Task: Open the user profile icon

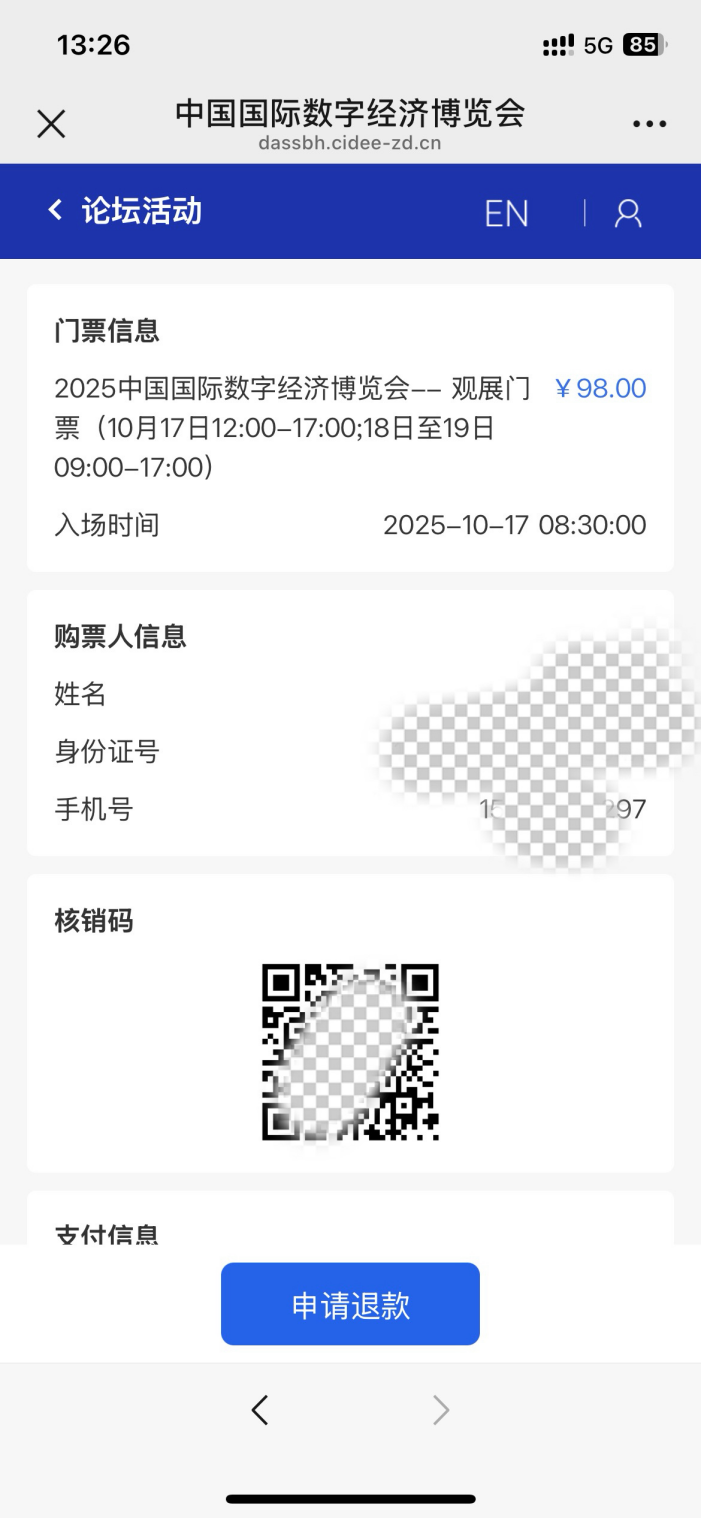Action: point(628,213)
